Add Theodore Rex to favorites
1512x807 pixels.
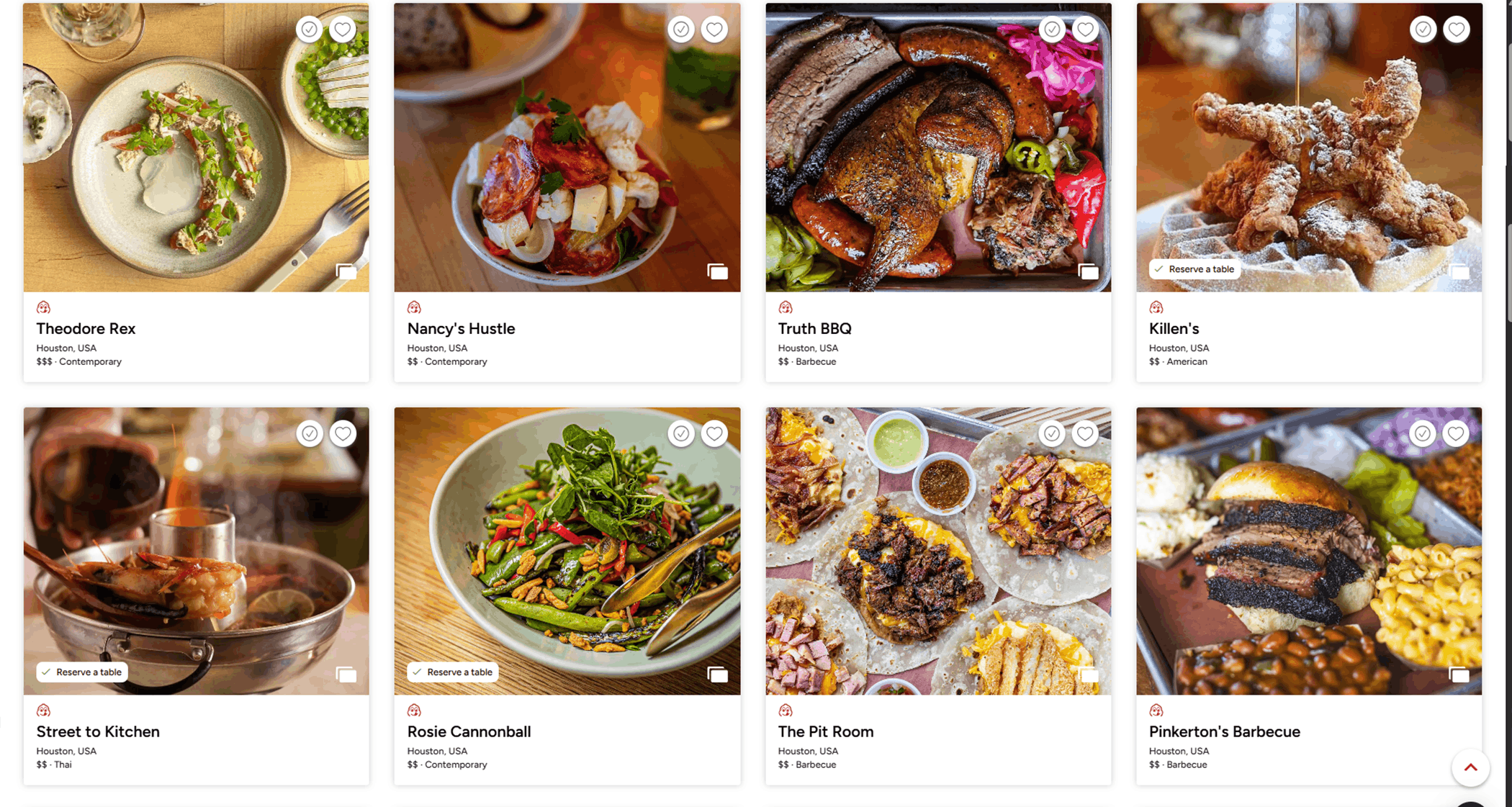[x=343, y=30]
